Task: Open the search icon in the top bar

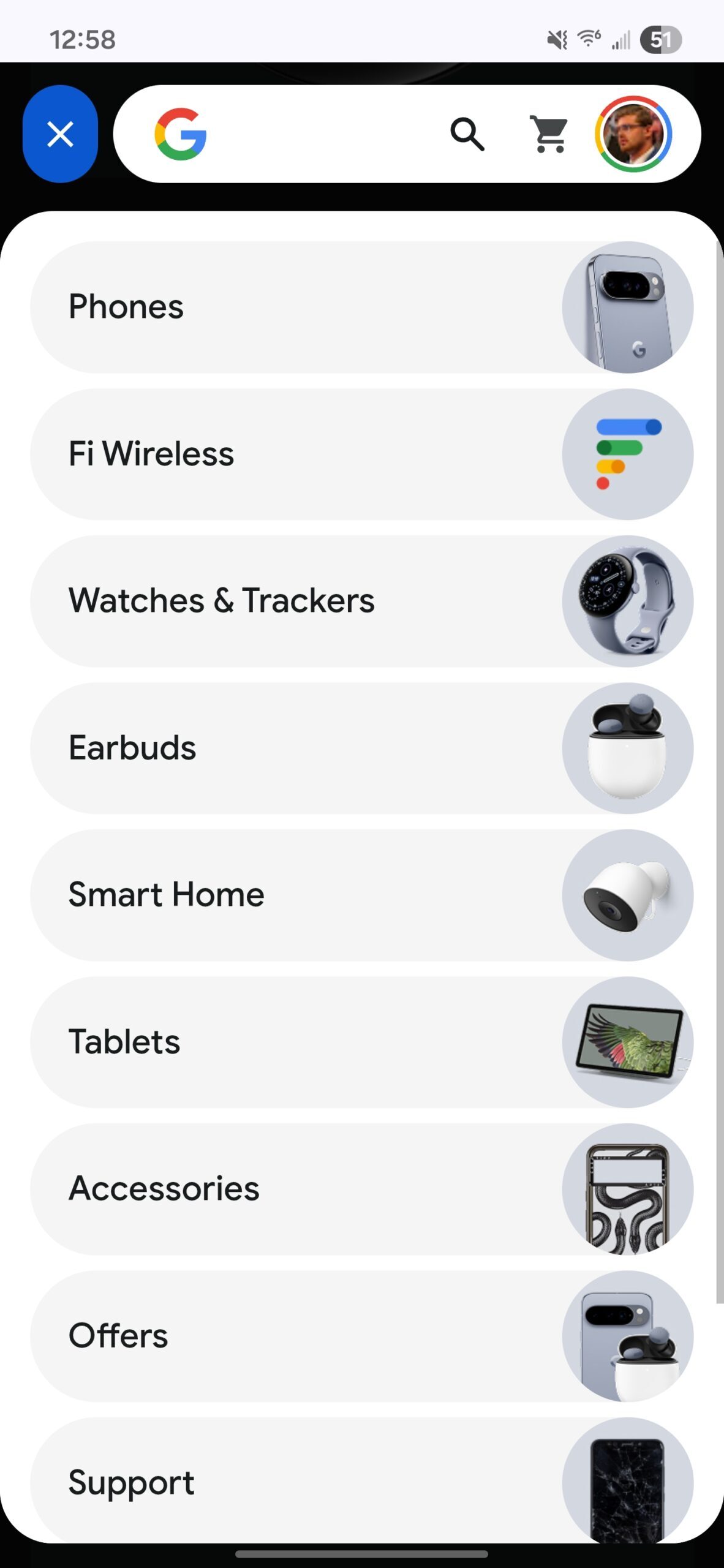Action: (468, 135)
